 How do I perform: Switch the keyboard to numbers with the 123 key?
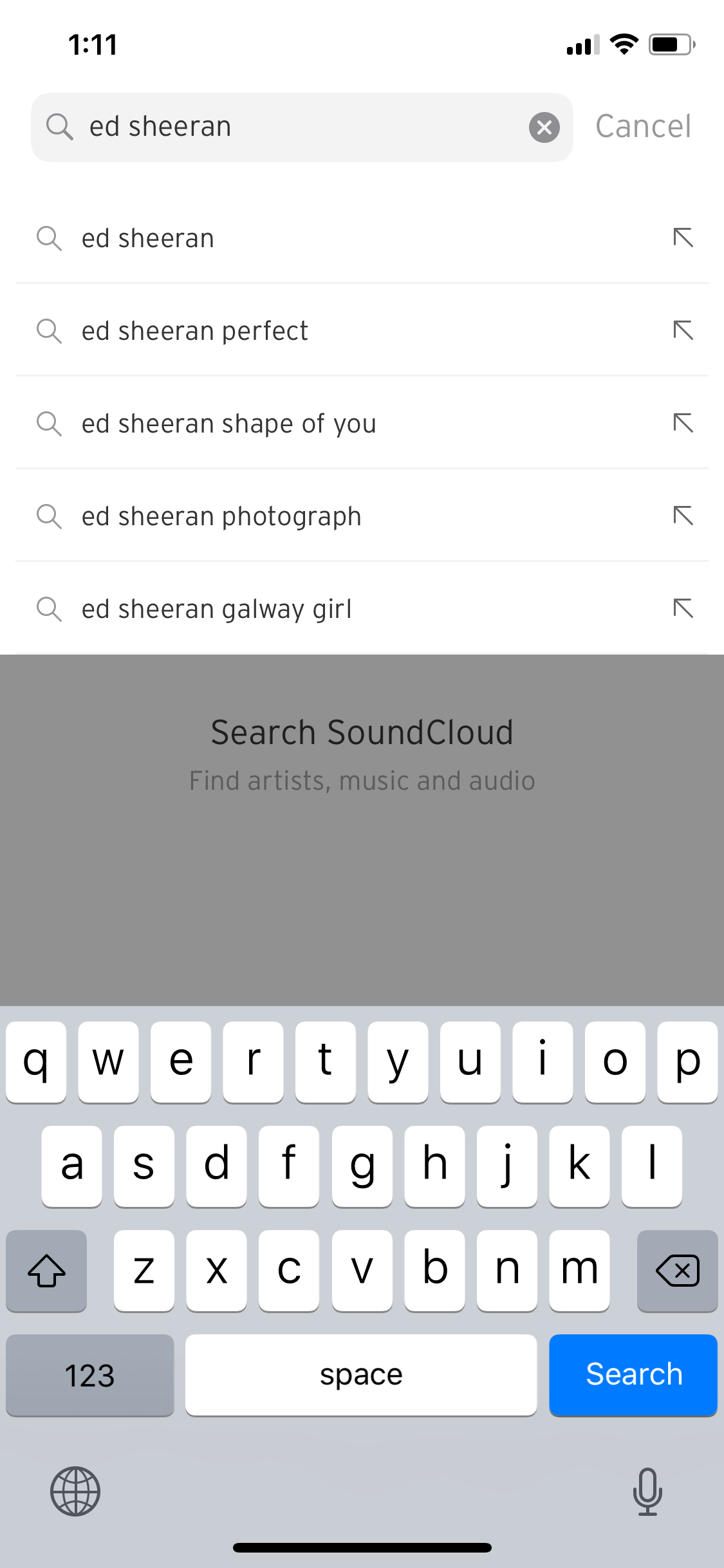point(90,1375)
